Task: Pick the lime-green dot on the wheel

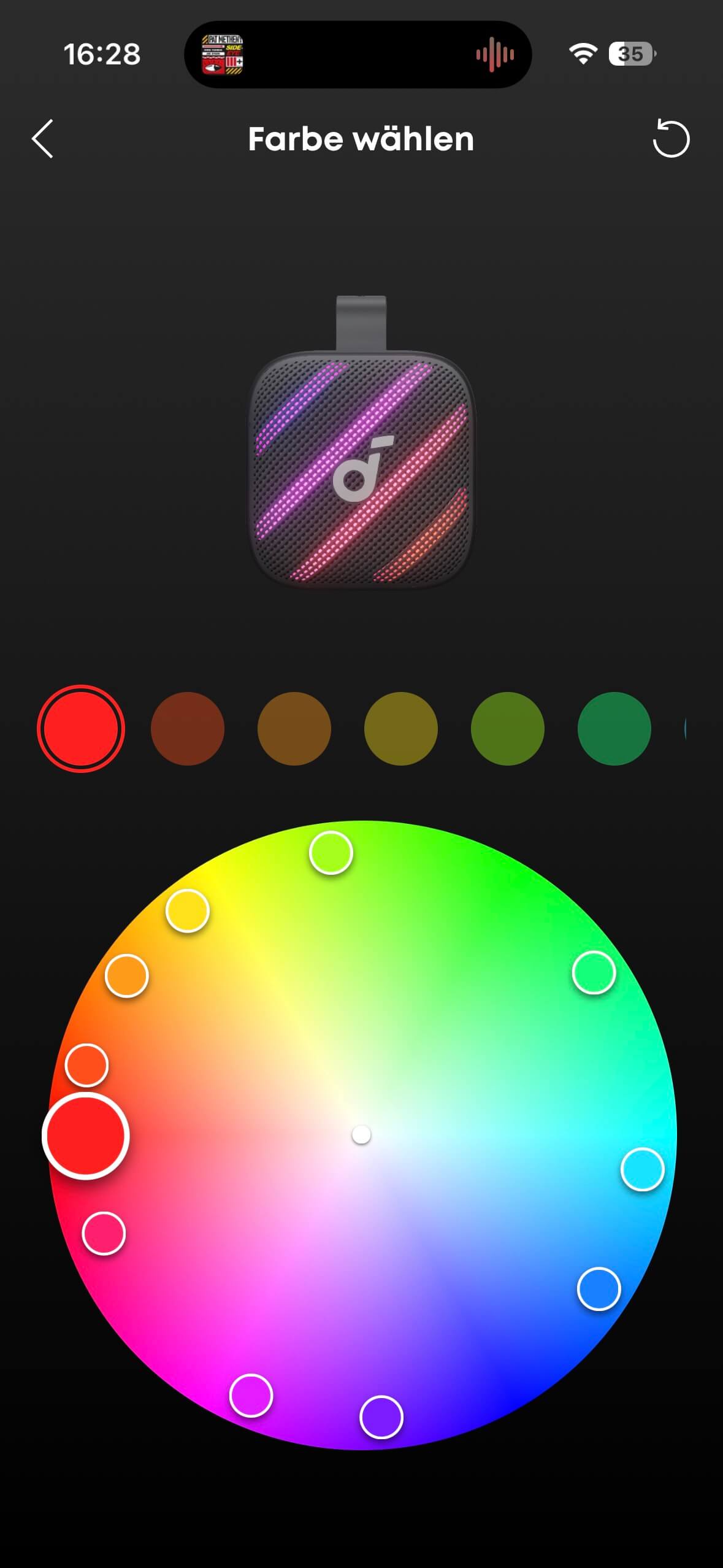Action: pyautogui.click(x=331, y=853)
